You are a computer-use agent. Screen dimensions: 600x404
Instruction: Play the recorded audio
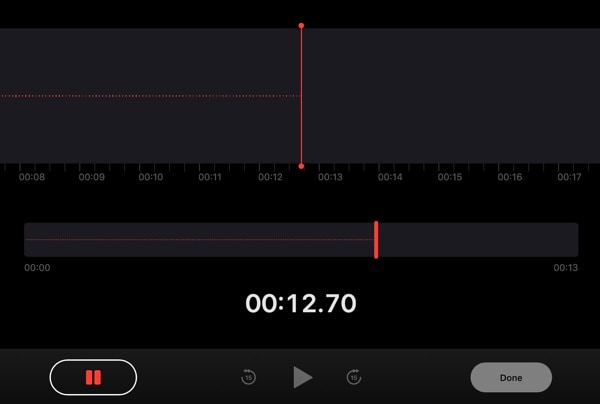(x=302, y=377)
